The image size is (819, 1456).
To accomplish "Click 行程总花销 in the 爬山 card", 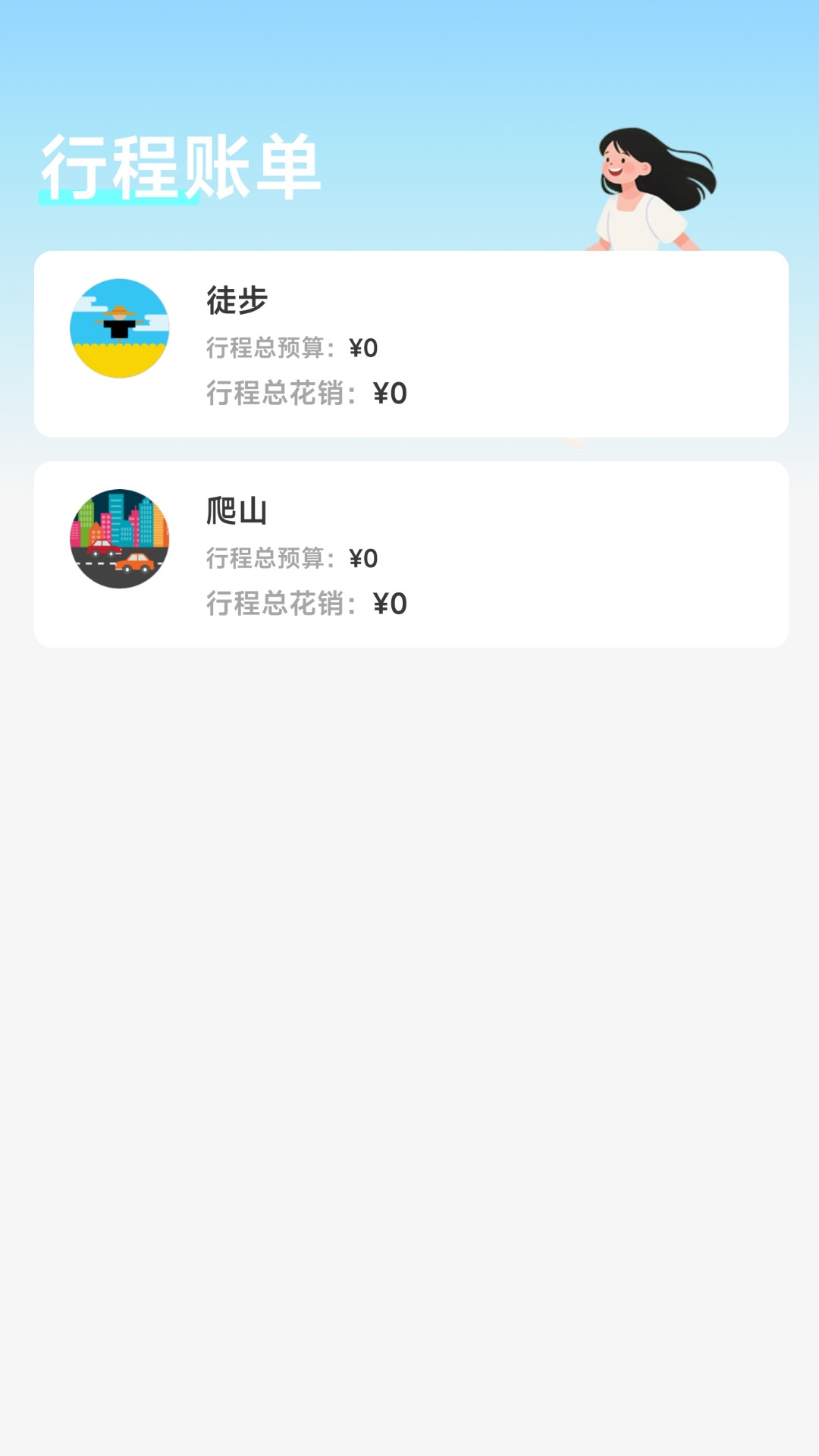I will point(273,603).
